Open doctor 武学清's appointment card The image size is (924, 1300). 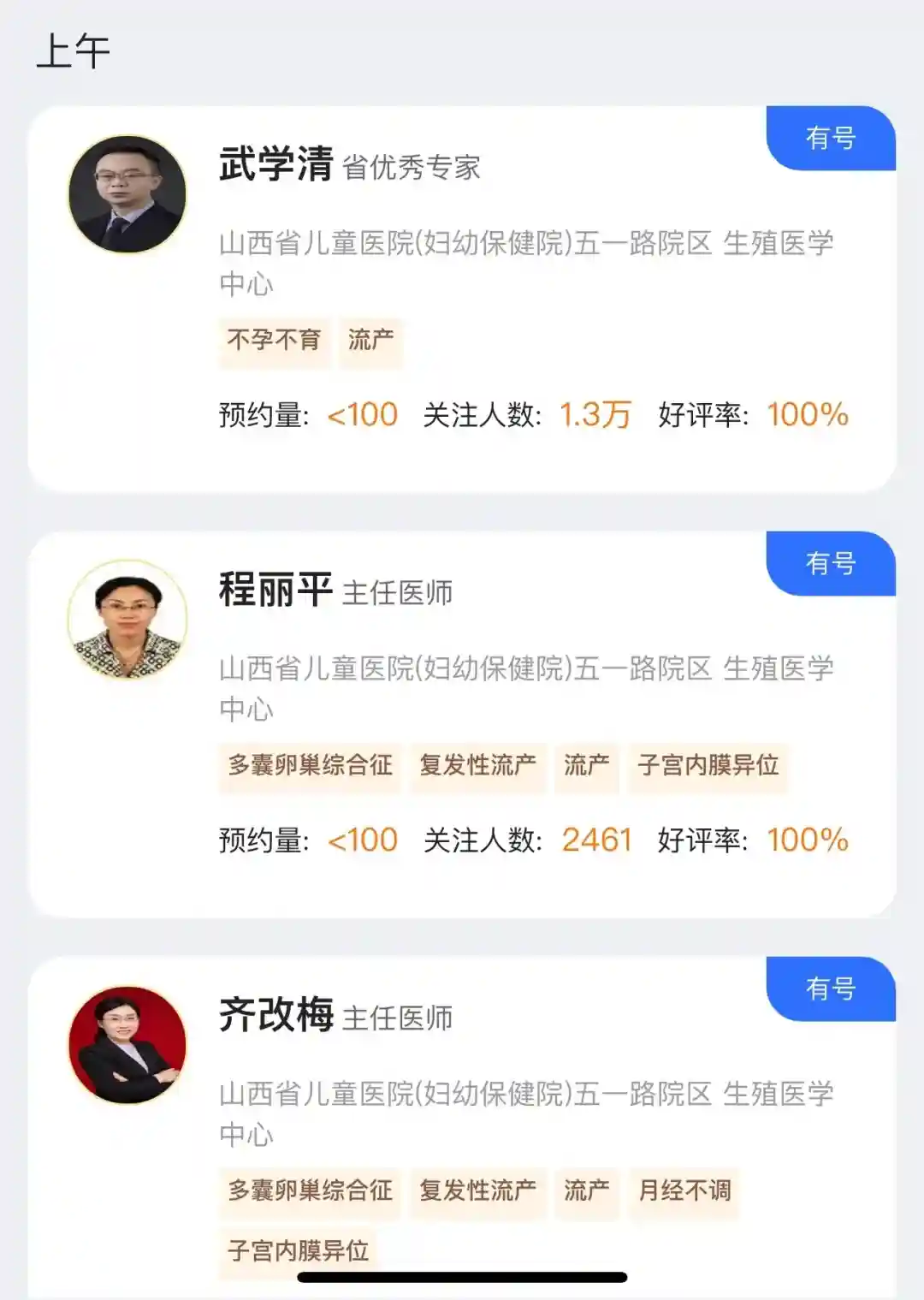point(462,300)
